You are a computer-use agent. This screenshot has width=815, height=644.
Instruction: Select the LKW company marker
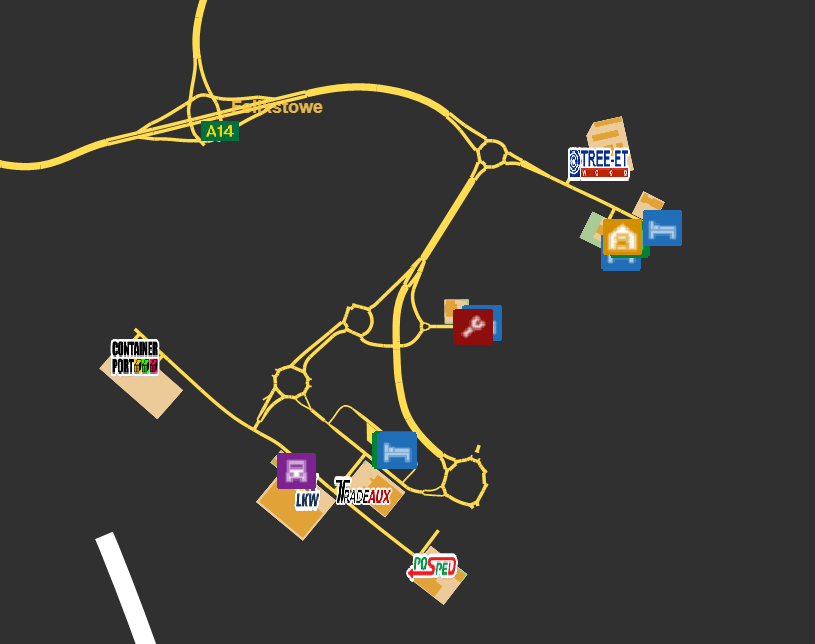pyautogui.click(x=306, y=500)
